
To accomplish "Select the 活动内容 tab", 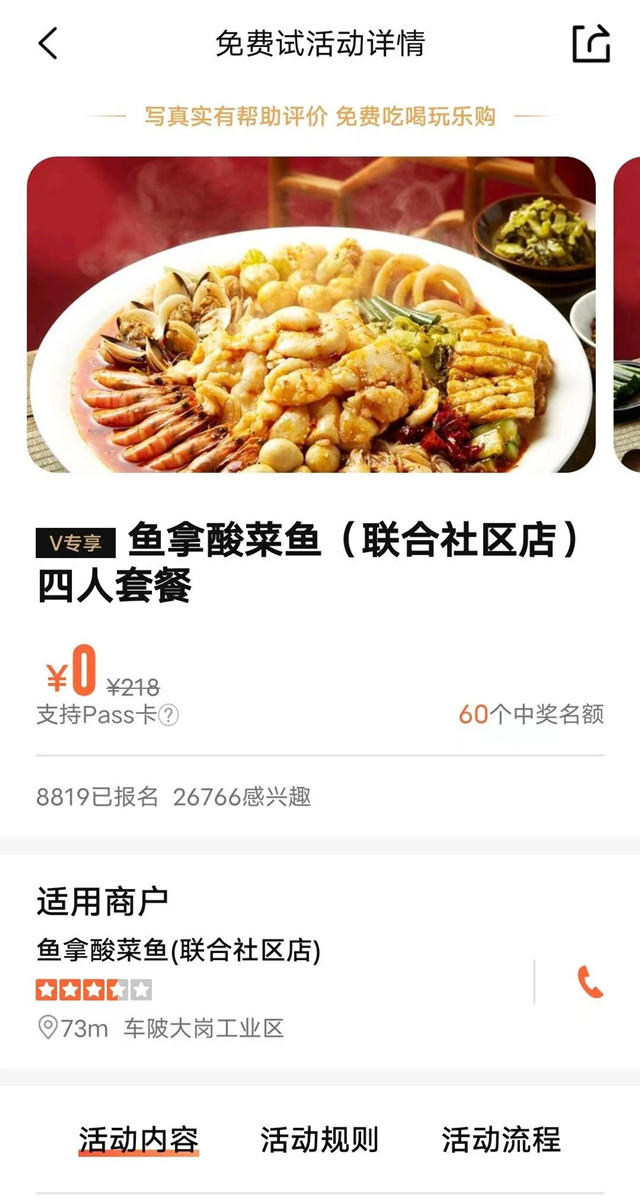I will [x=139, y=1139].
